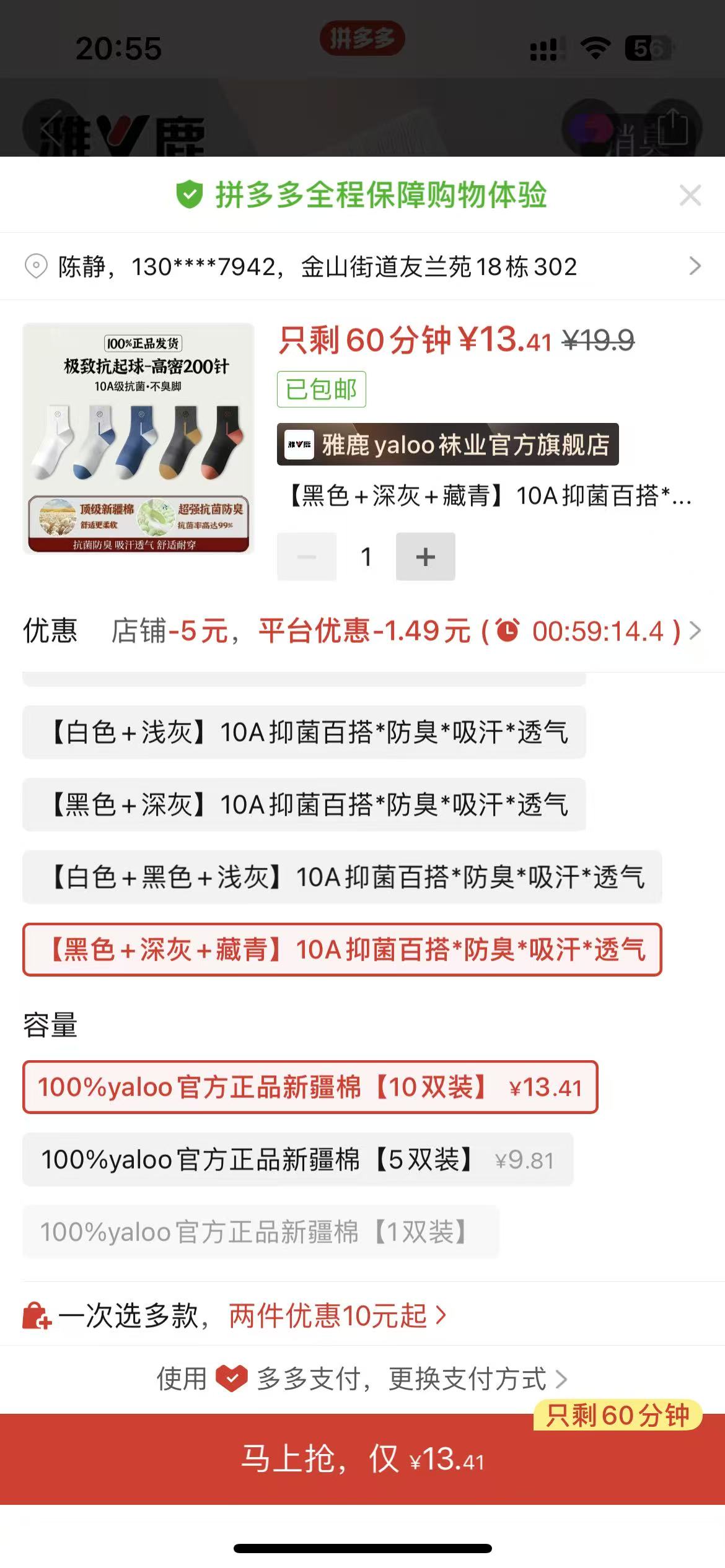This screenshot has height=1568, width=725.
Task: Open the 雅鹿yaloo袜业官方旗舰店 store page
Action: [447, 445]
